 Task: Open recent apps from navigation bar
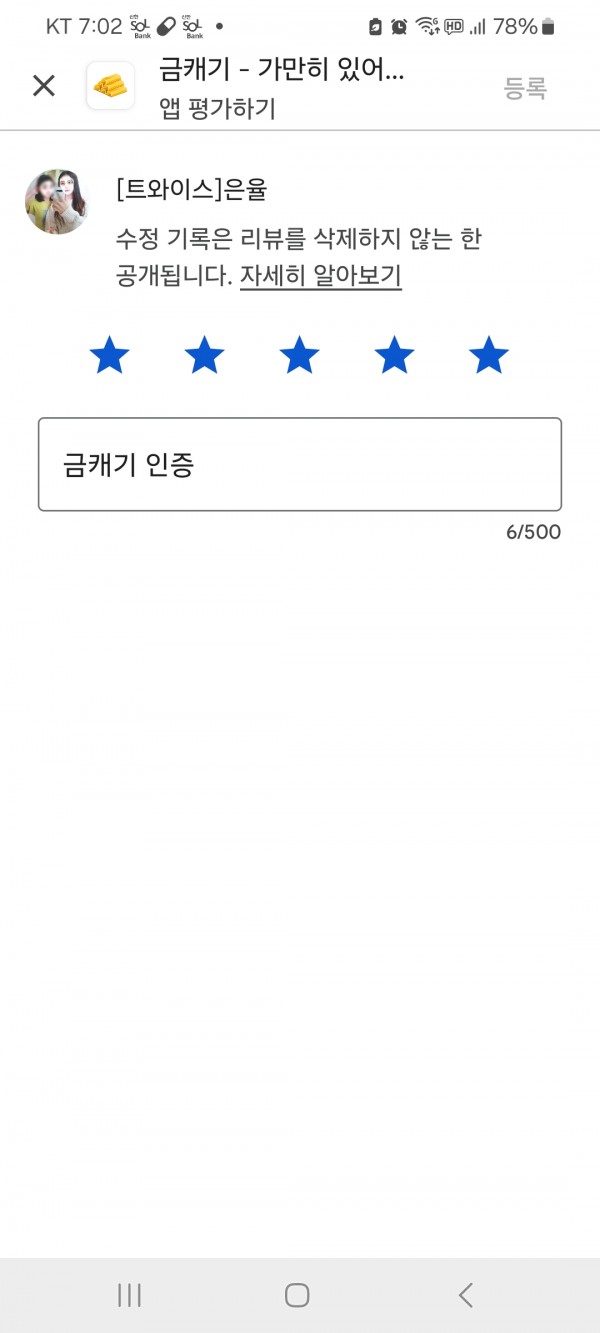(129, 1295)
